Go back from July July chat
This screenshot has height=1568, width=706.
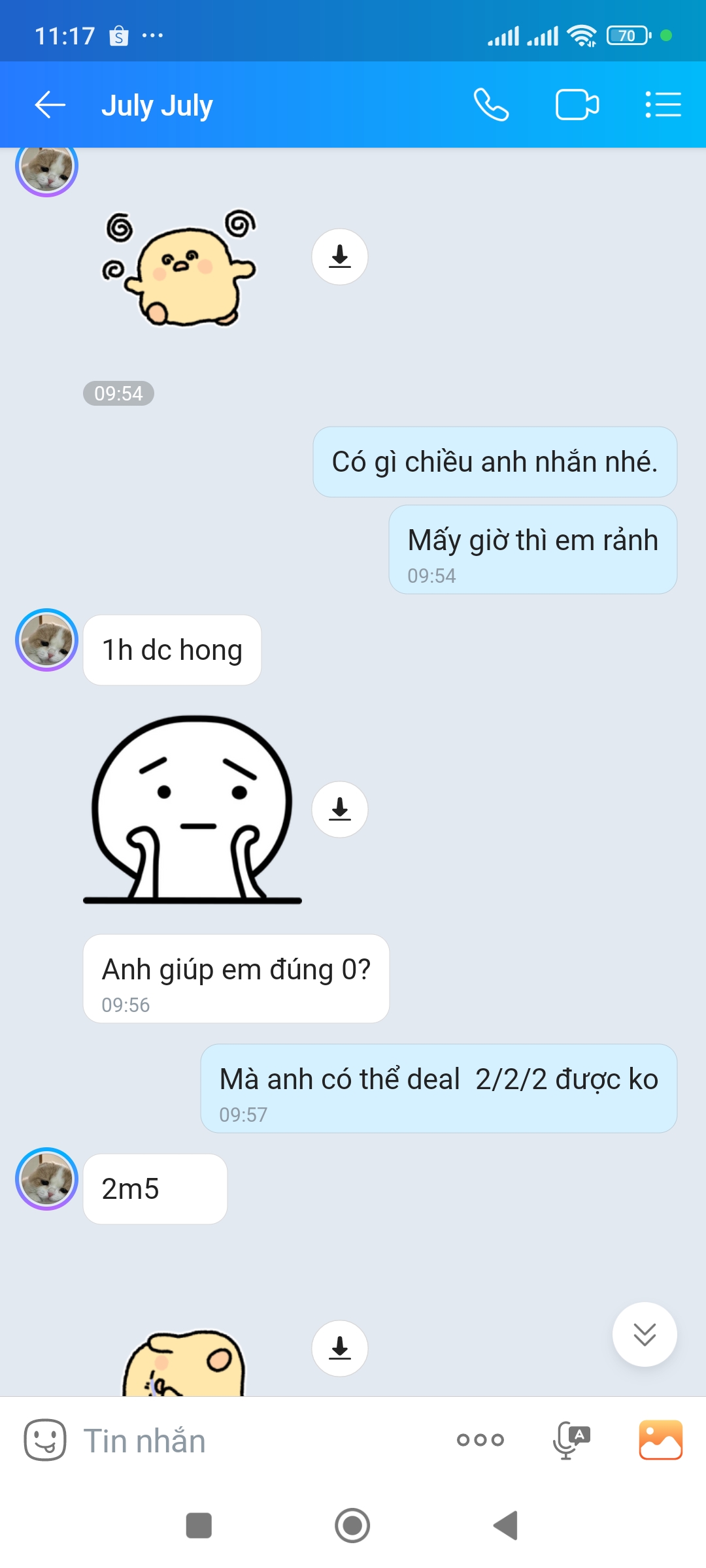coord(50,105)
